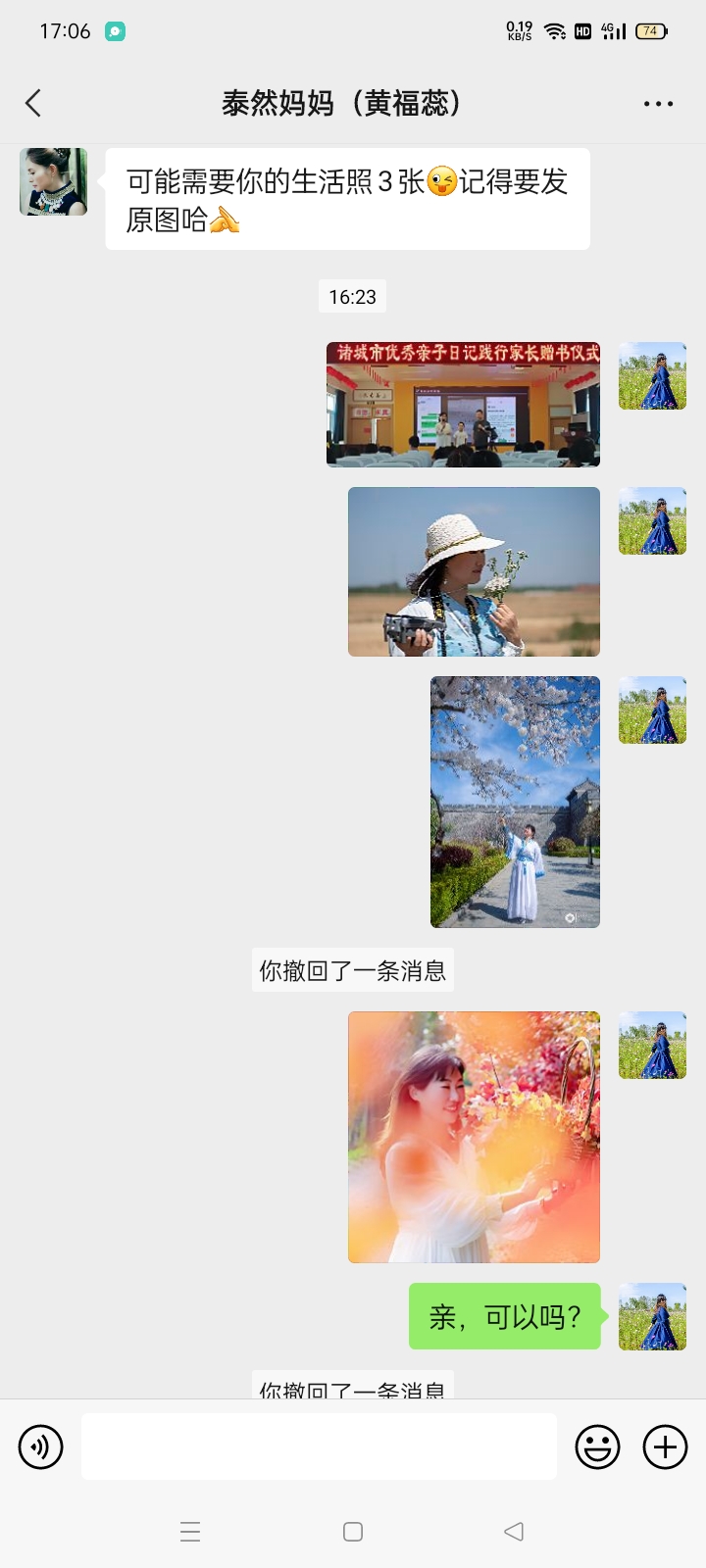Open the book ceremony banner photo
This screenshot has height=1568, width=706.
pos(462,404)
